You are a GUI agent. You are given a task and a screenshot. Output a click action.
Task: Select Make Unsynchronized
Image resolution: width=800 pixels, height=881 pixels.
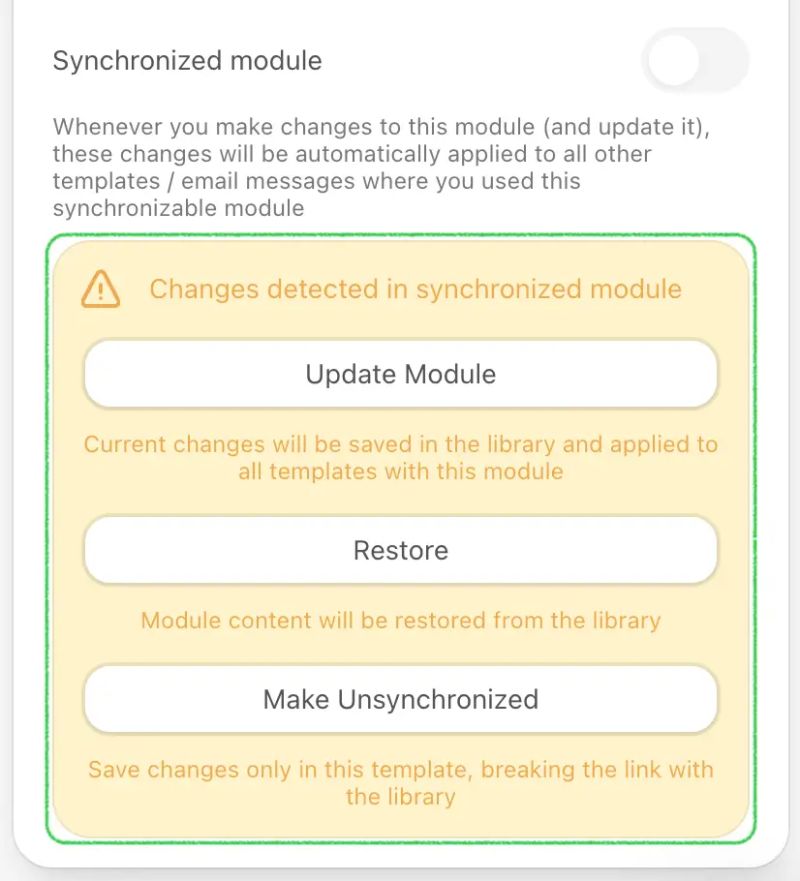coord(400,699)
